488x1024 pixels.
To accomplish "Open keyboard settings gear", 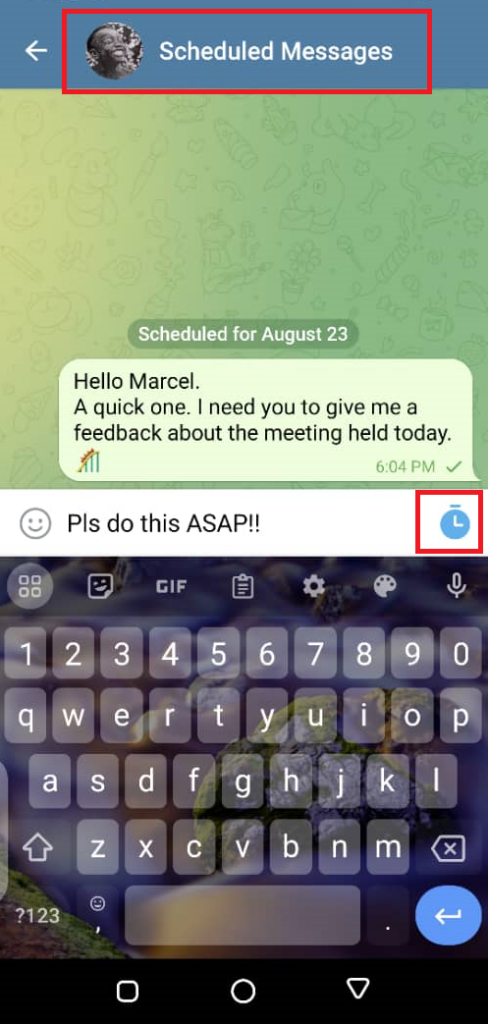I will (314, 586).
